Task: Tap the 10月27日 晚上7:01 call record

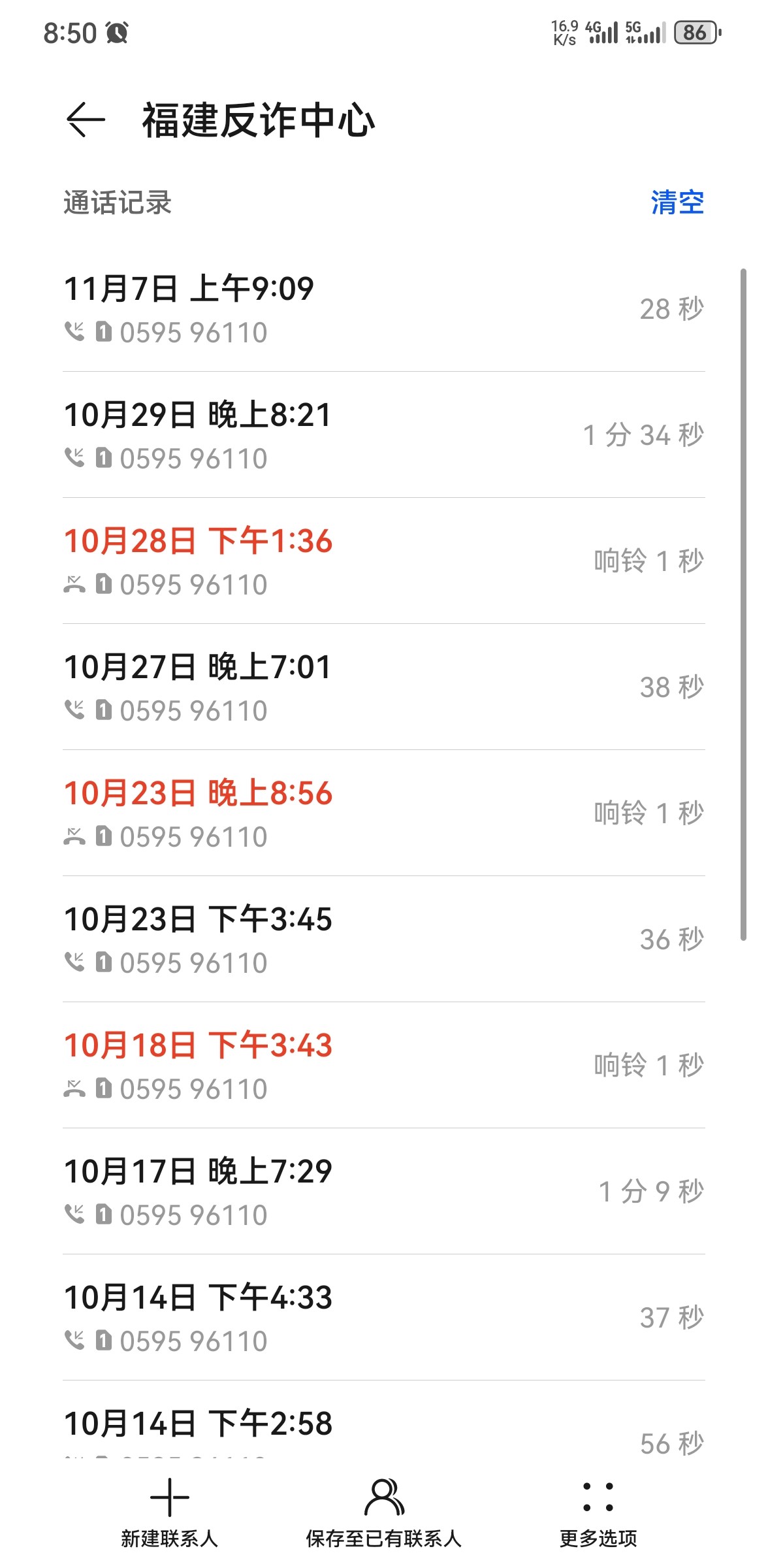Action: 384,687
